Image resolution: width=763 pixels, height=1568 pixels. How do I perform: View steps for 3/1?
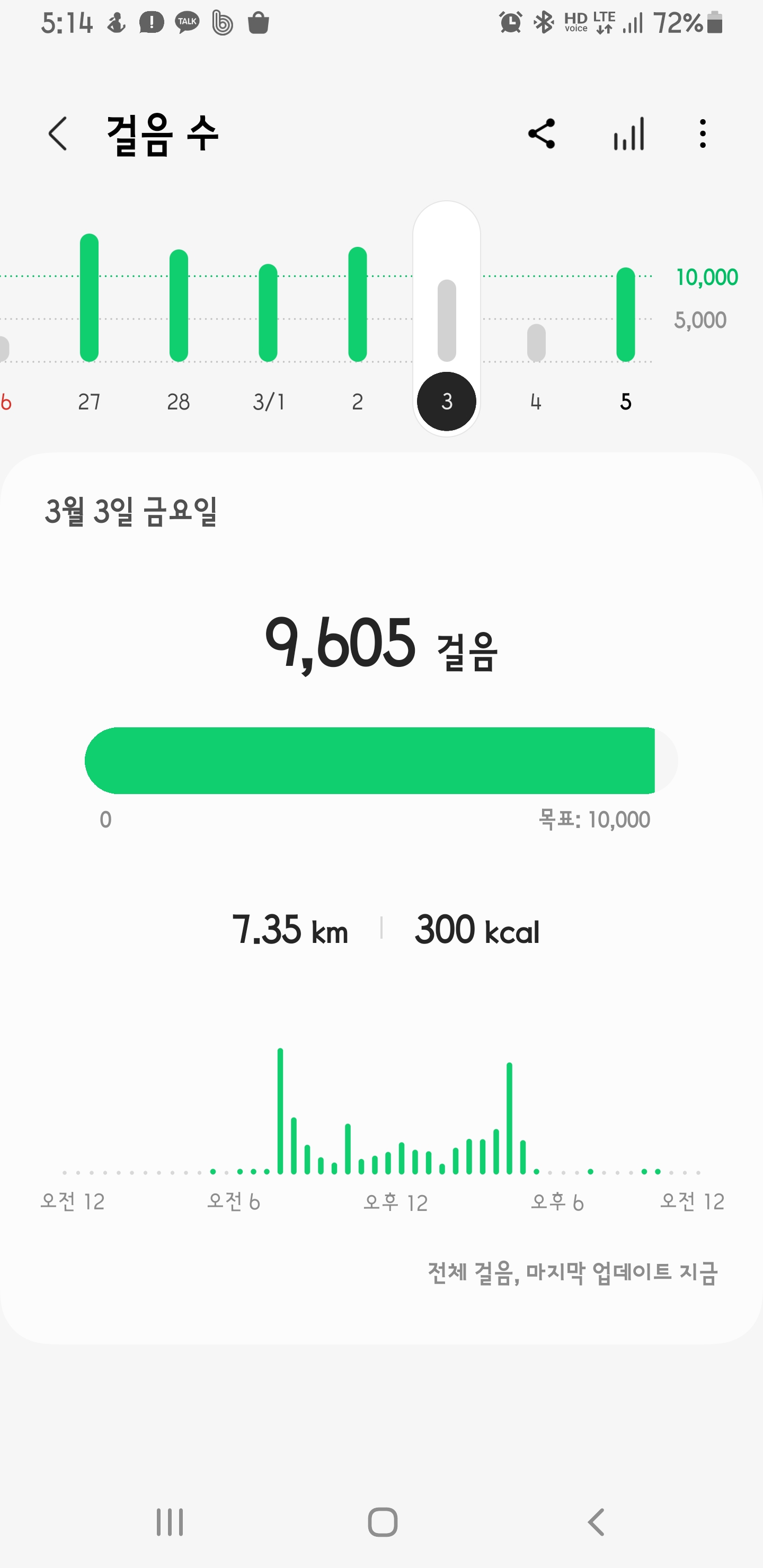pos(268,314)
